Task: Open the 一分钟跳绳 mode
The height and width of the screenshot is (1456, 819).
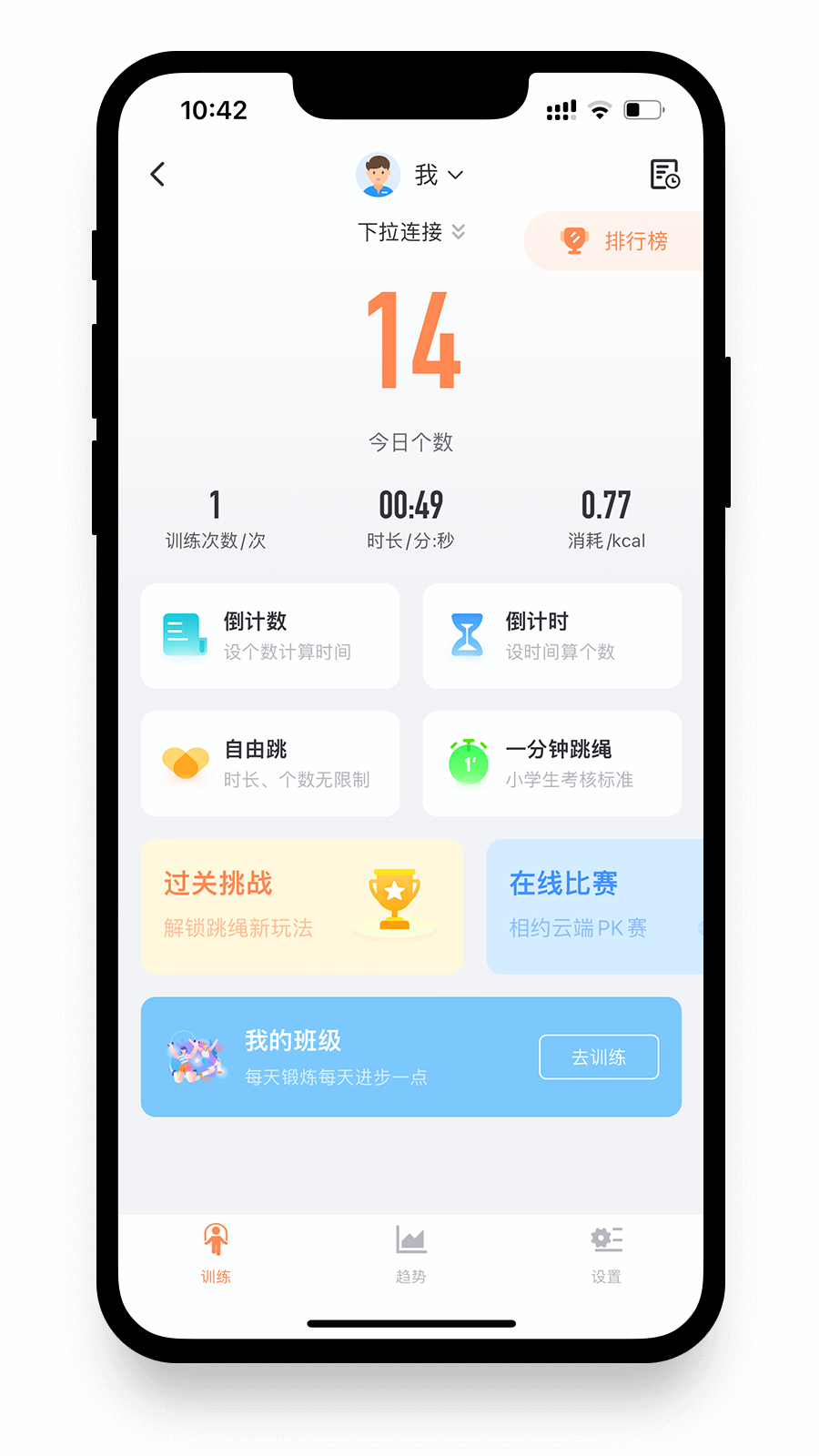Action: 552,763
